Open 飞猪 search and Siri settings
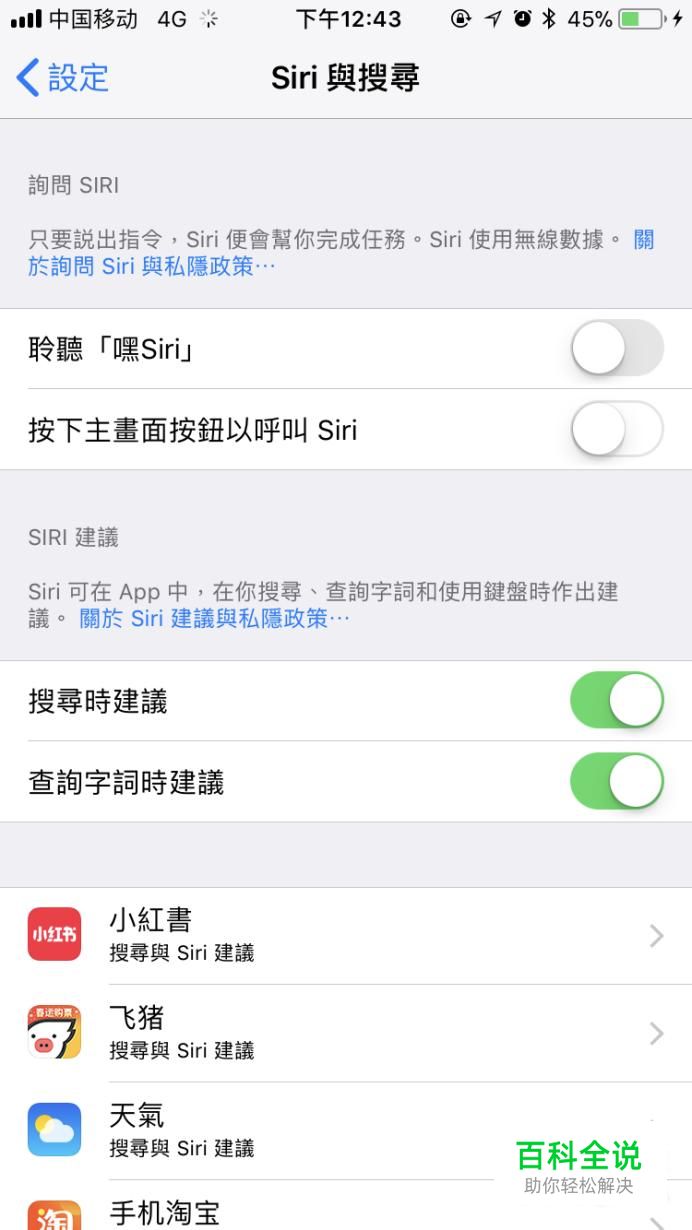 tap(346, 1033)
